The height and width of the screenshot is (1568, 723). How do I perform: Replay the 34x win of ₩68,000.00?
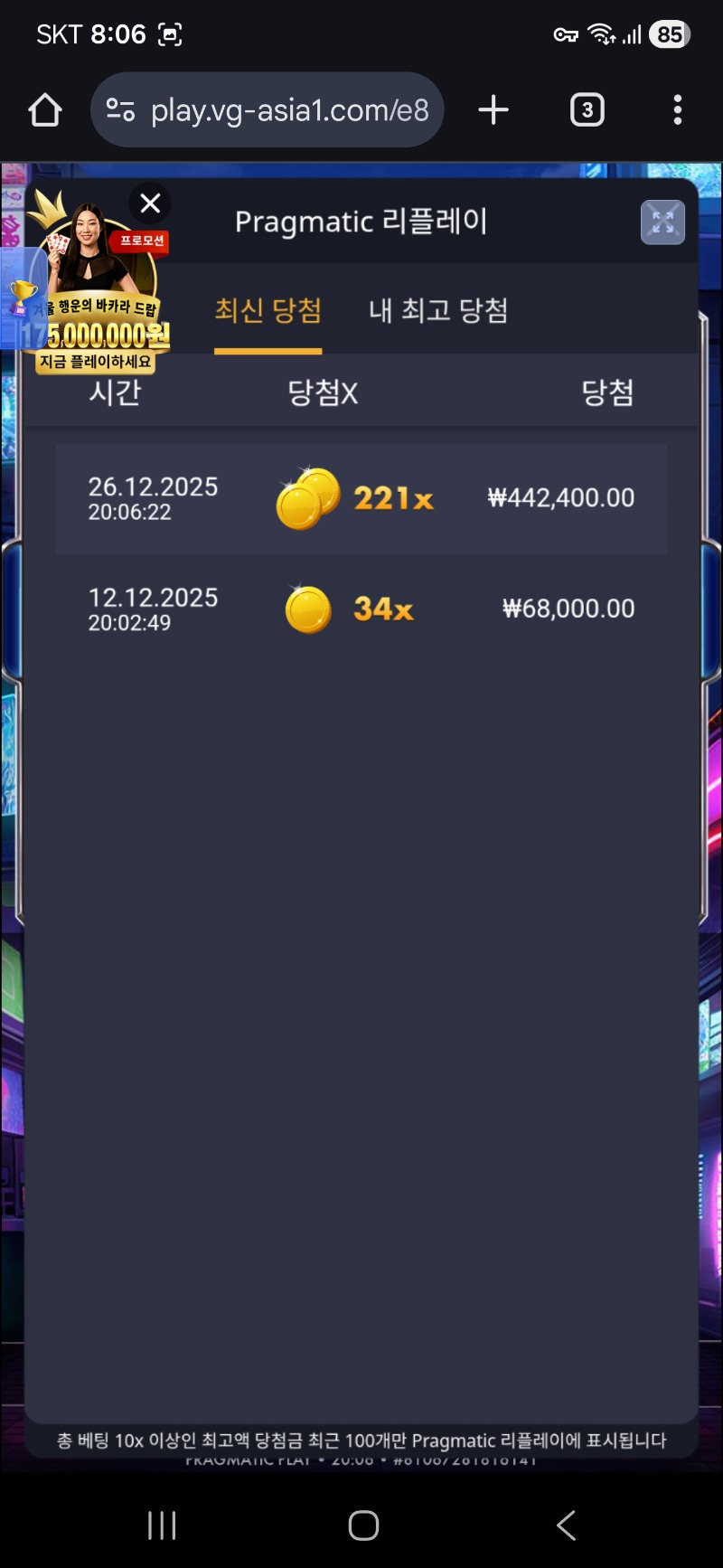tap(361, 609)
